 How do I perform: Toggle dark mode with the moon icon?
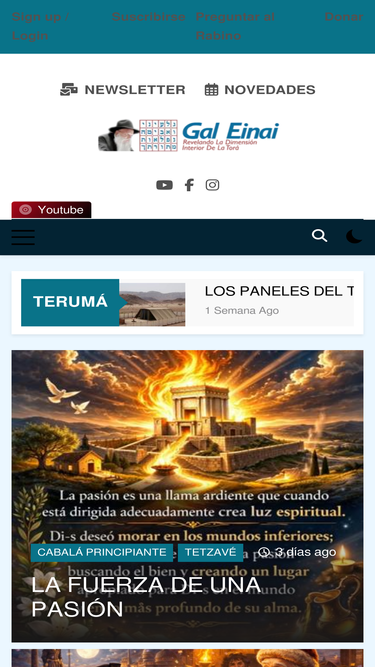coord(354,236)
